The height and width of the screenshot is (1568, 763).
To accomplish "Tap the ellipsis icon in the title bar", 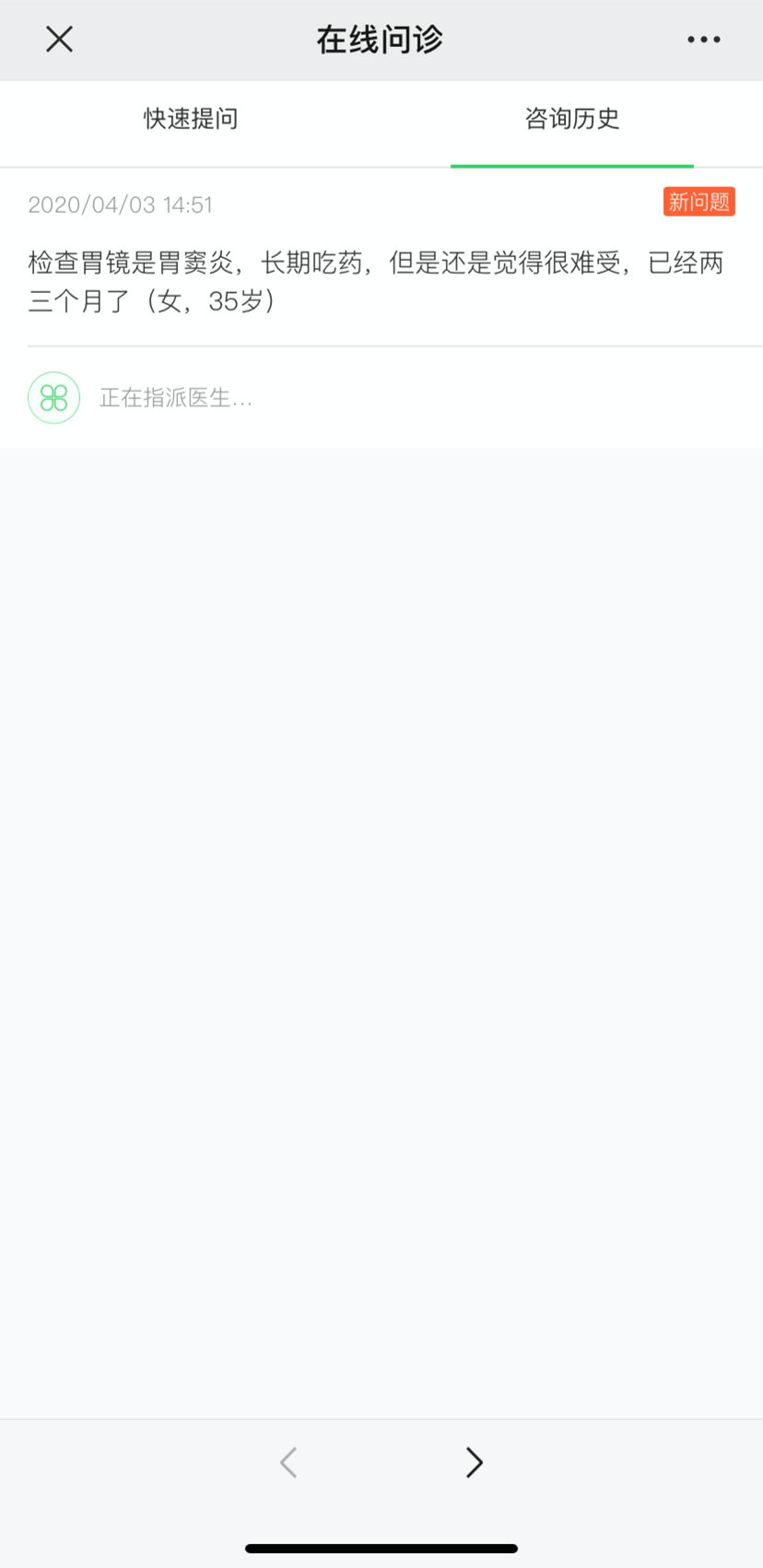I will click(703, 39).
